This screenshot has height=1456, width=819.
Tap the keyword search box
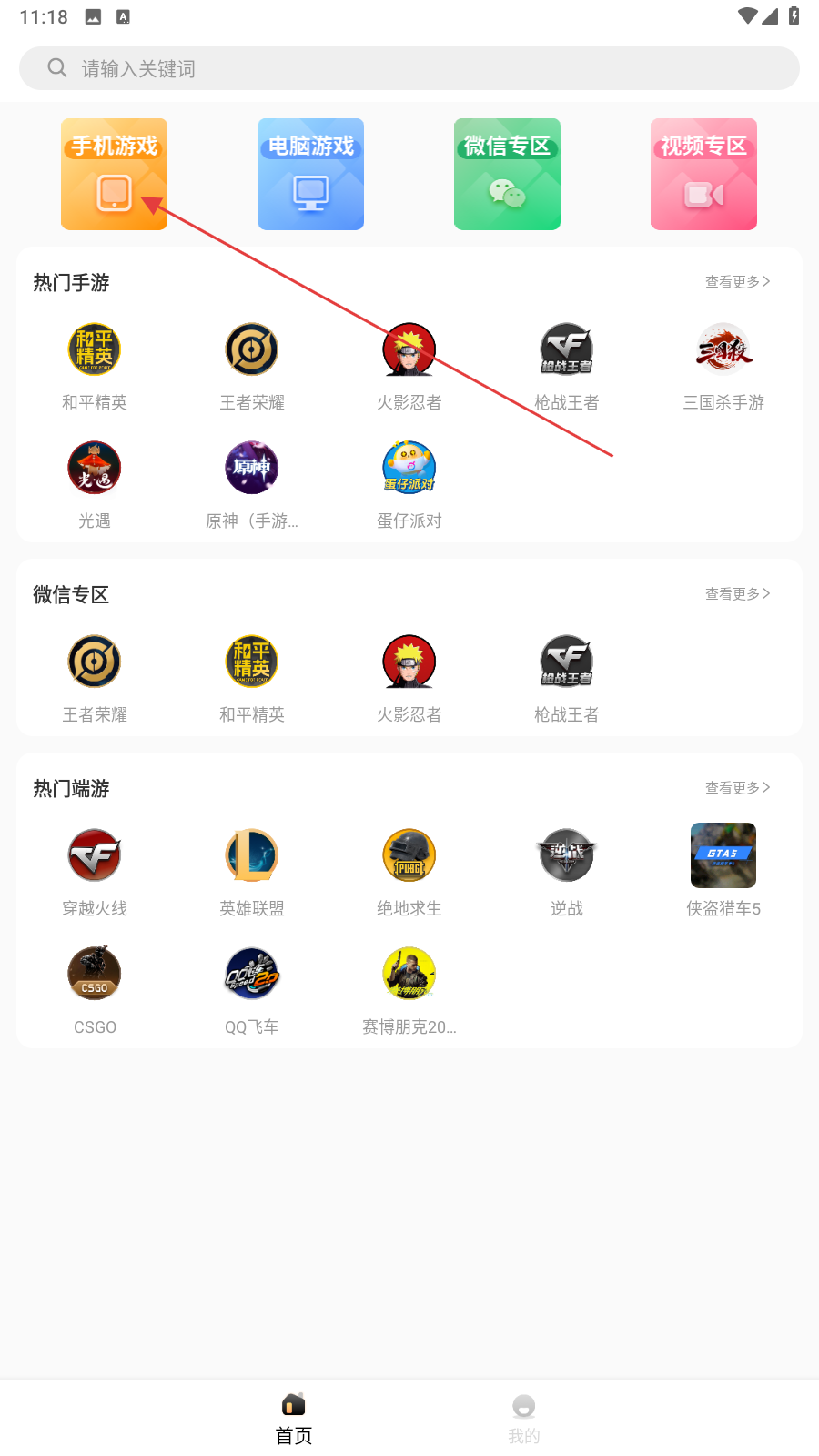pyautogui.click(x=409, y=68)
